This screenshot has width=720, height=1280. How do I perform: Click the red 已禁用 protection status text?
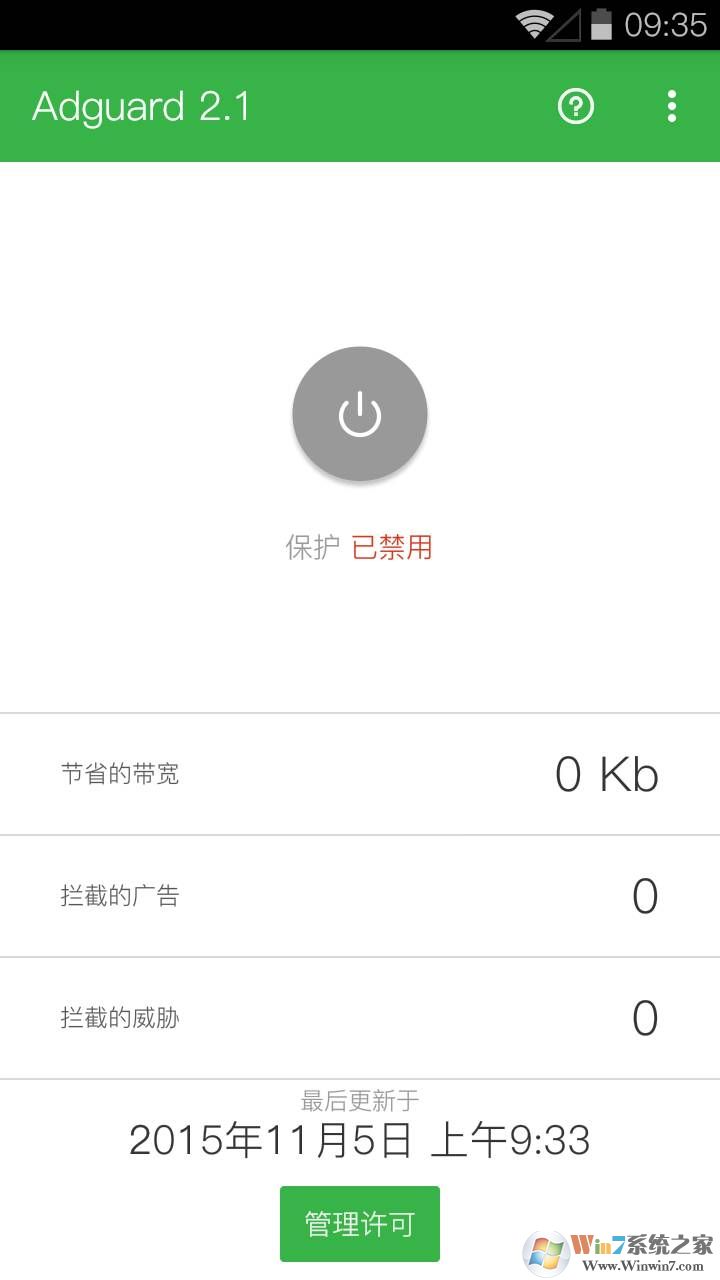[391, 546]
